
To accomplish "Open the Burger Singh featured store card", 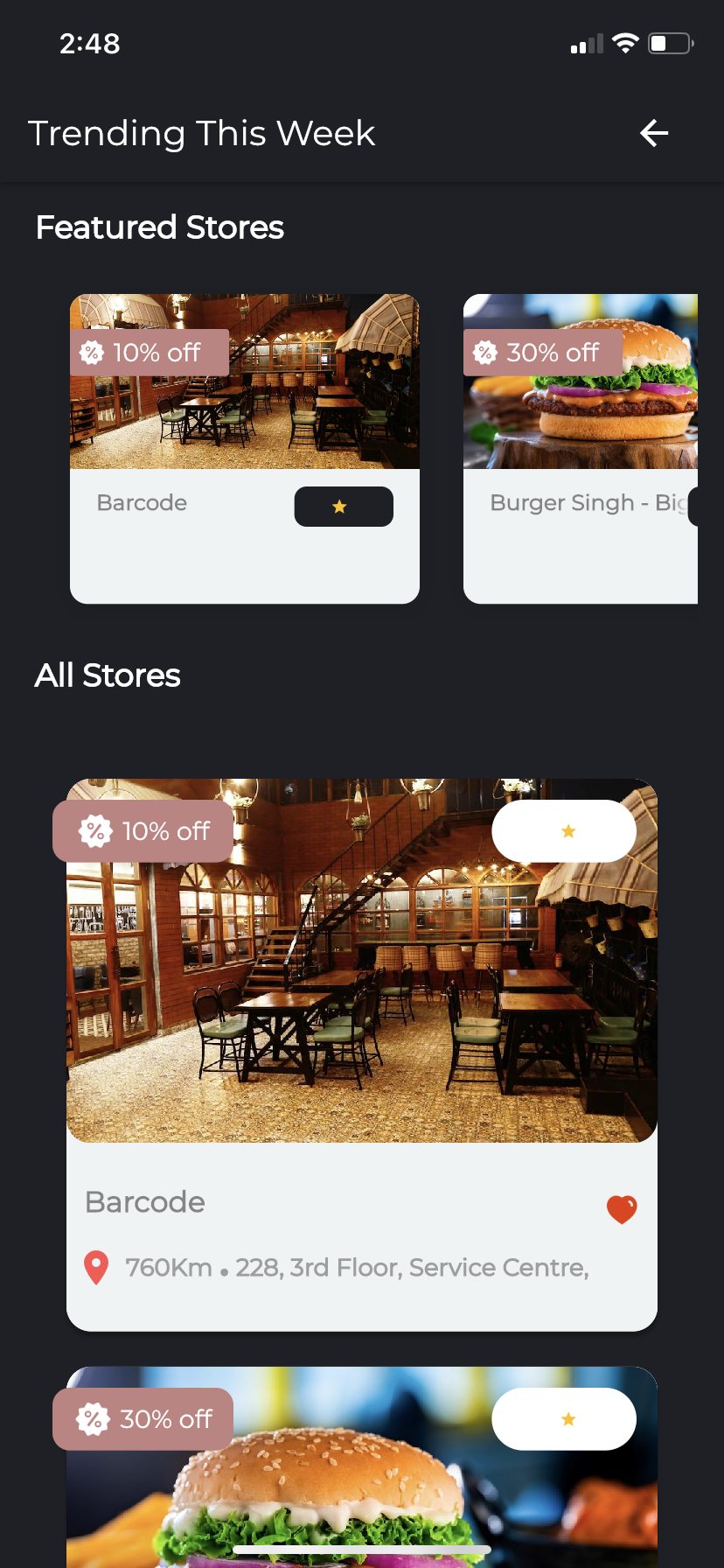I will (581, 449).
